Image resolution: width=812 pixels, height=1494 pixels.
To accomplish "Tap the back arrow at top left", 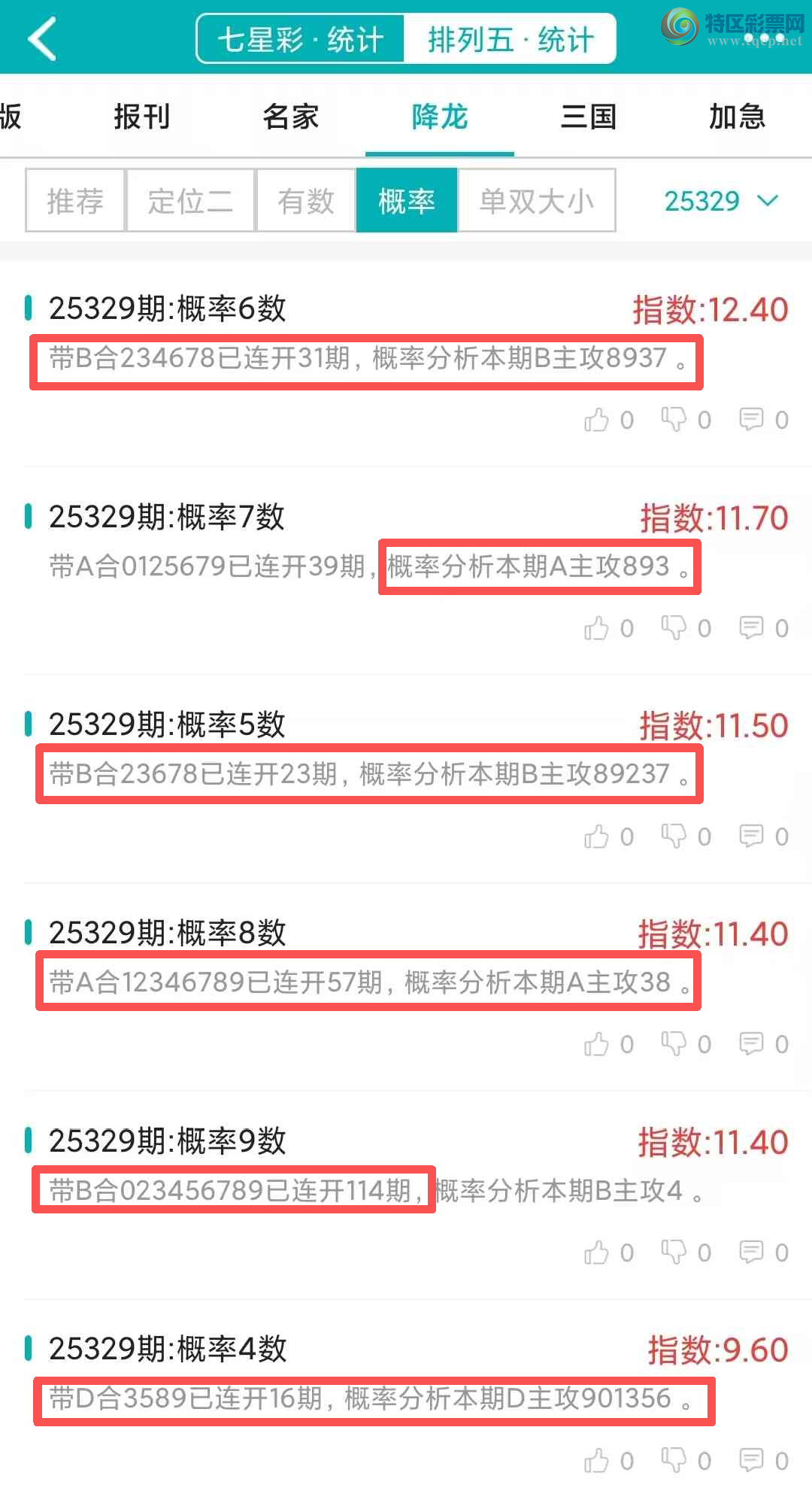I will 43,37.
